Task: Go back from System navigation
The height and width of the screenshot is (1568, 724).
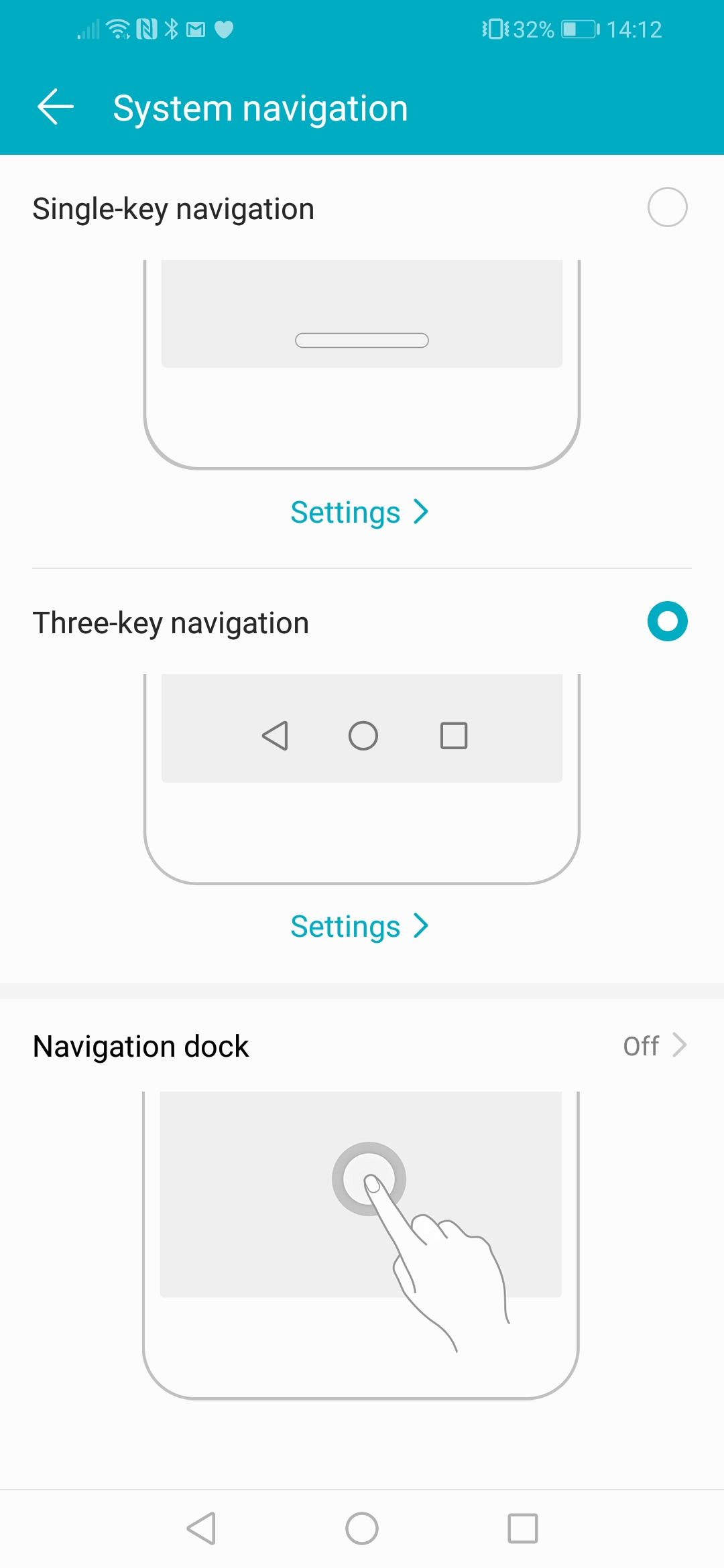Action: pos(55,107)
